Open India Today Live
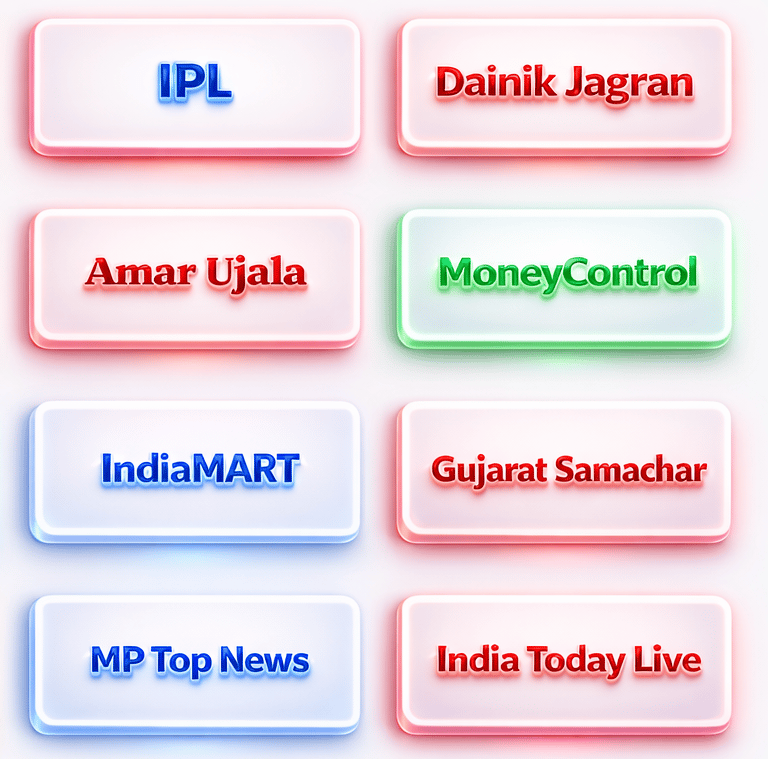768x759 pixels. pos(564,664)
